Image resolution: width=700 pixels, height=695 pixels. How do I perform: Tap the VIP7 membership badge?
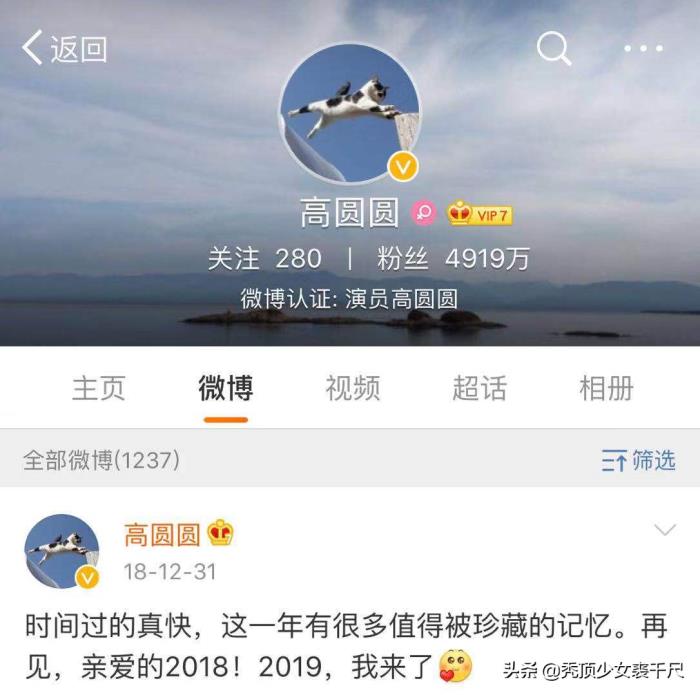[x=480, y=213]
